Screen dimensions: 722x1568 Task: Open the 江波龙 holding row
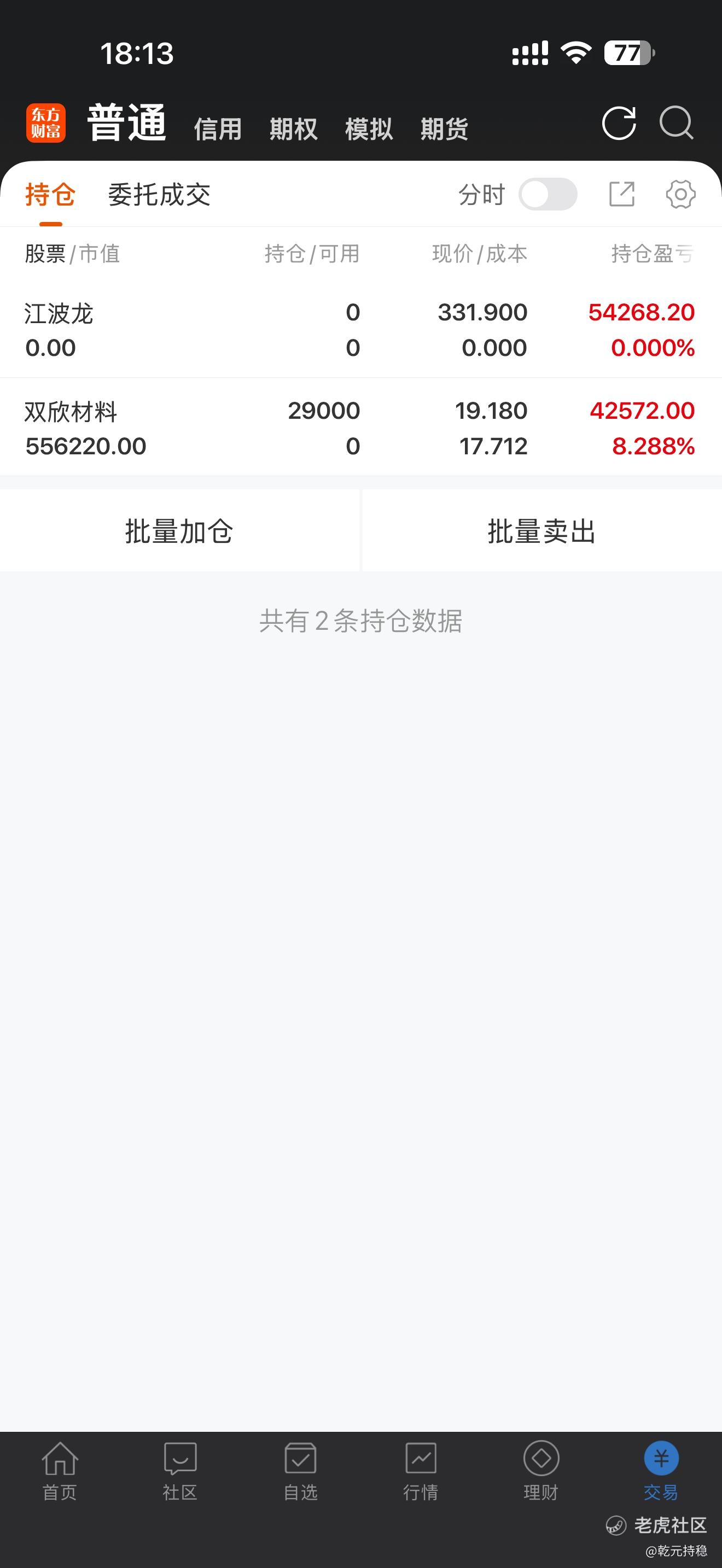coord(360,329)
